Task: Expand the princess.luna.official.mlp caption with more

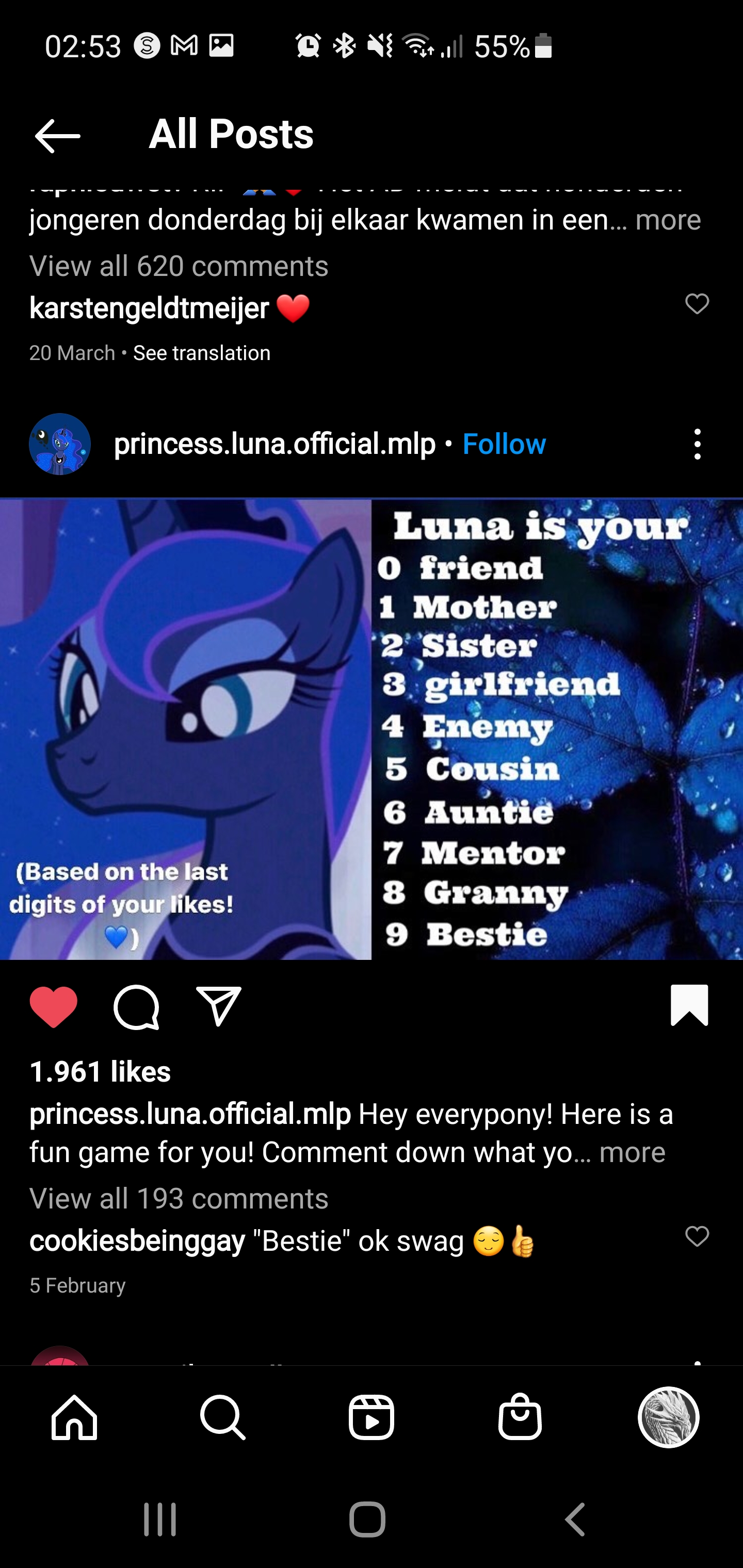Action: pos(632,1152)
